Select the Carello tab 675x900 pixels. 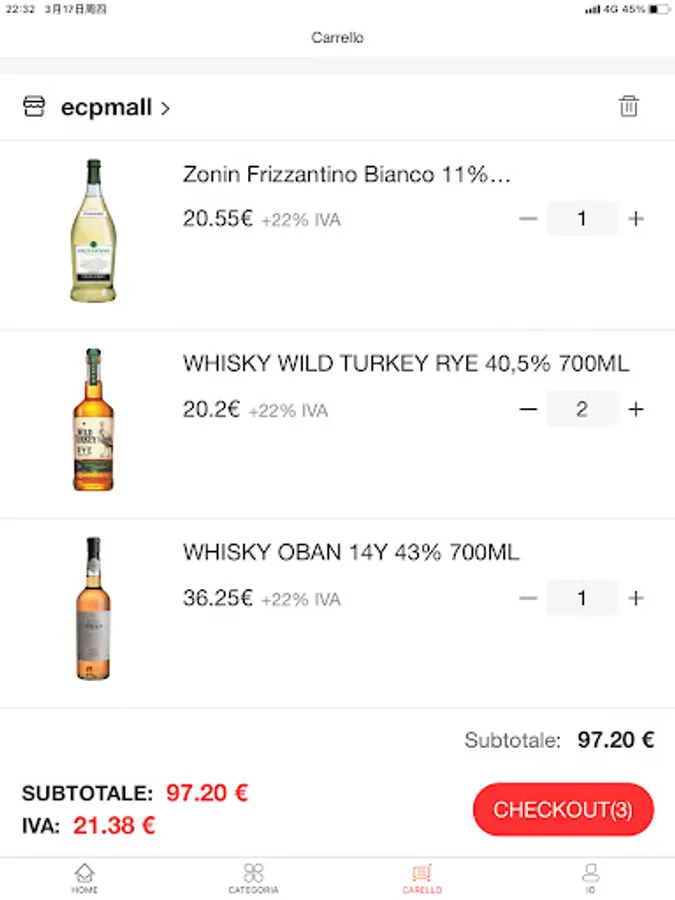422,878
